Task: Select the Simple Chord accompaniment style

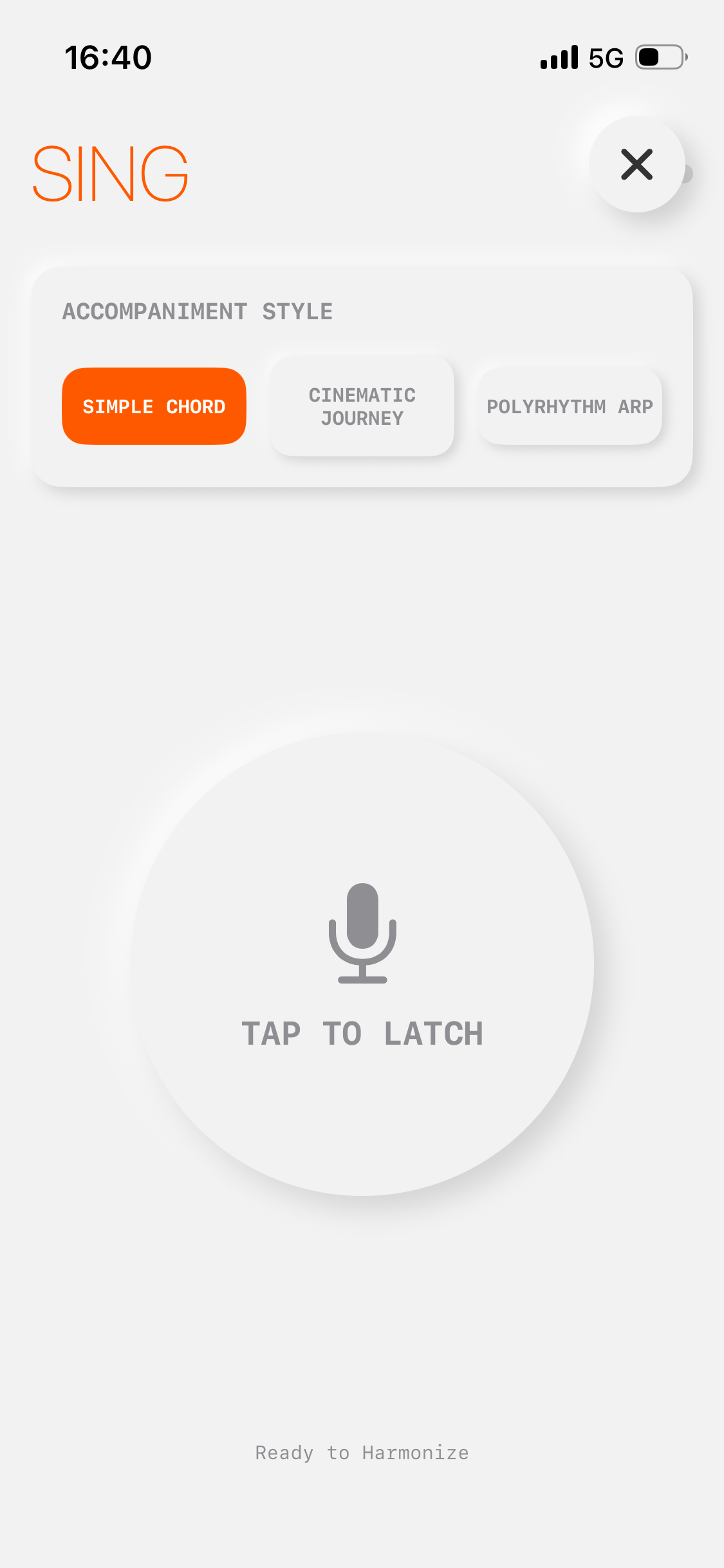Action: click(154, 406)
